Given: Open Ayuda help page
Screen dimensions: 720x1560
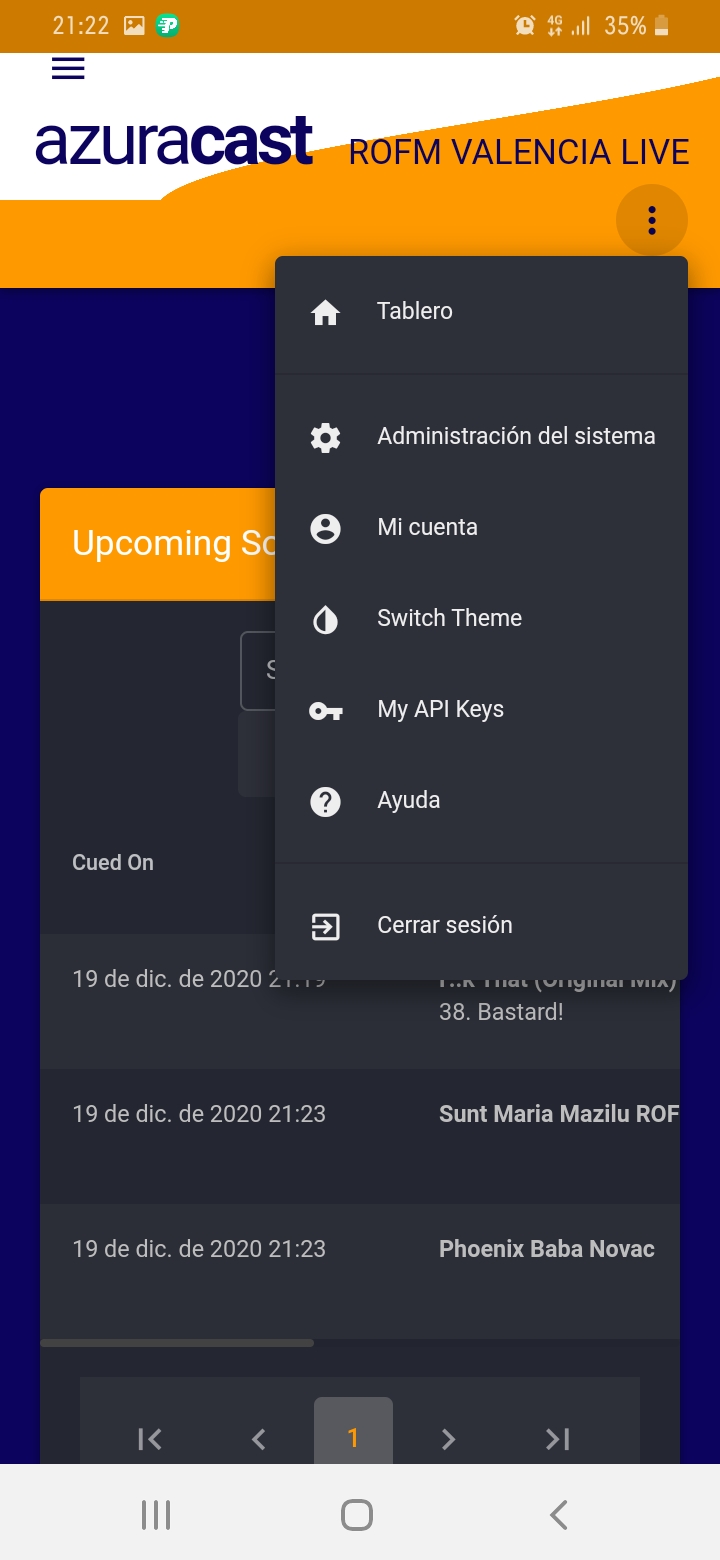Looking at the screenshot, I should tap(408, 800).
